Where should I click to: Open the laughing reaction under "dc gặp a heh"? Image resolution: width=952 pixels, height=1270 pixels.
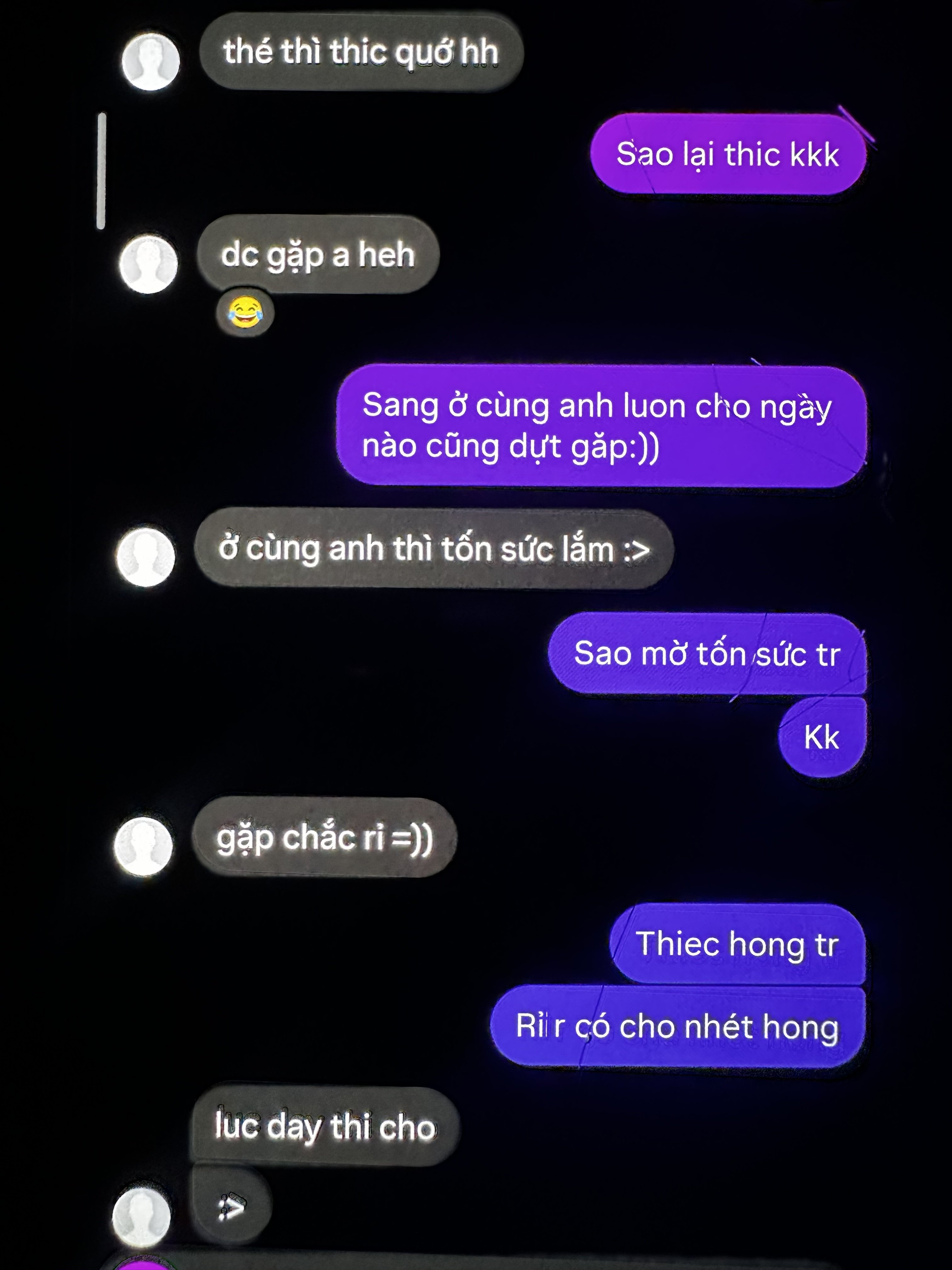245,313
